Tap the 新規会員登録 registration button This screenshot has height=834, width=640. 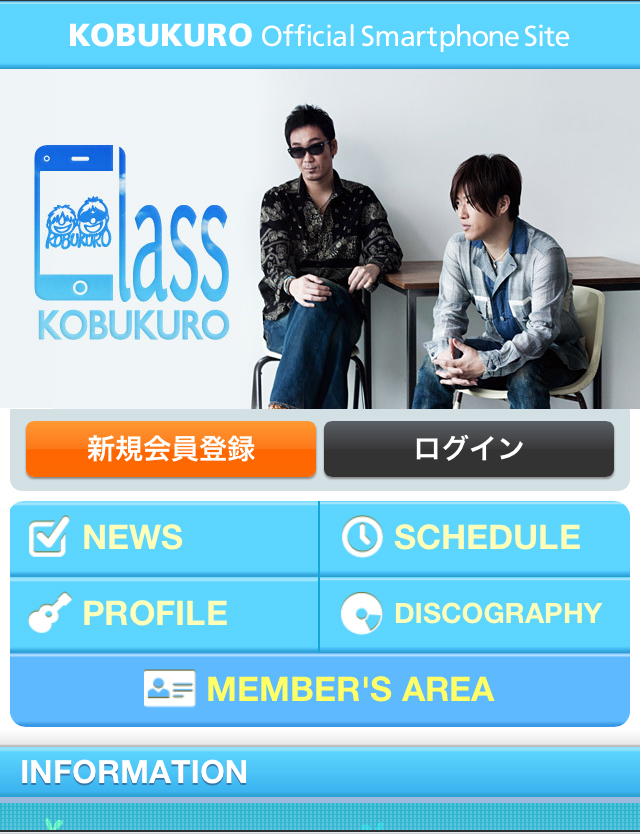[x=171, y=449]
